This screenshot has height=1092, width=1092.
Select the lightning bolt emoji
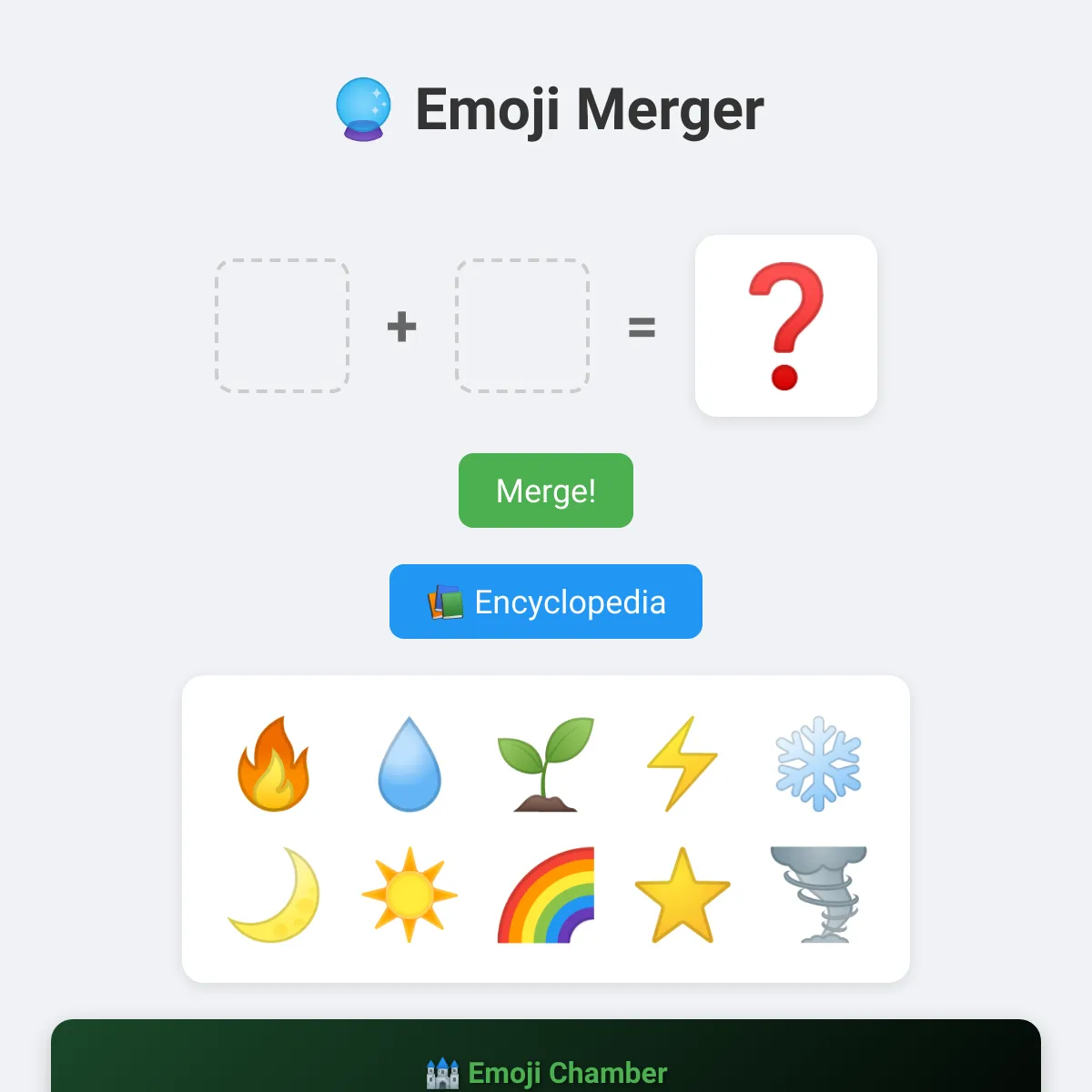coord(682,763)
